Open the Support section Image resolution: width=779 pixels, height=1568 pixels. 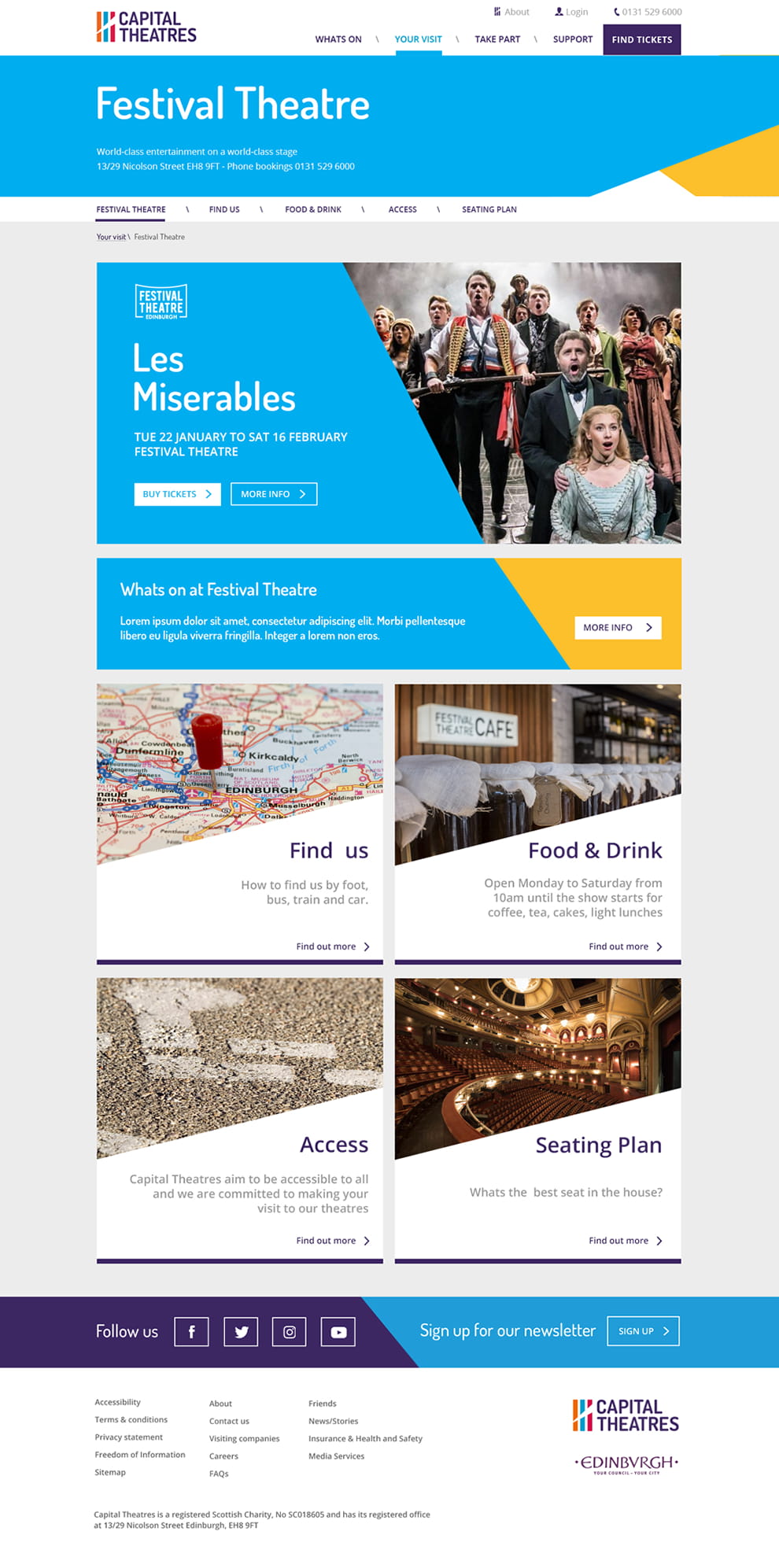[x=572, y=39]
